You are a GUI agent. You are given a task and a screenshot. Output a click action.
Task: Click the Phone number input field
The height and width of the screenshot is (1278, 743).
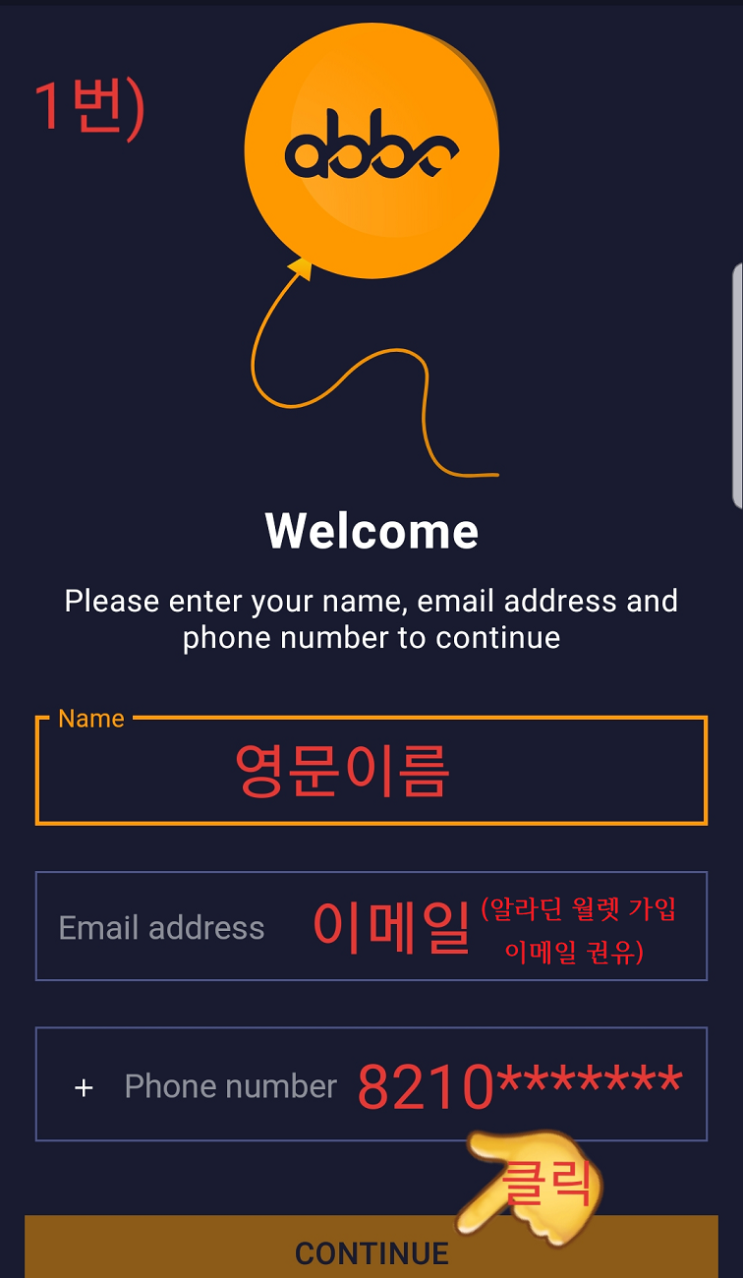372,1086
